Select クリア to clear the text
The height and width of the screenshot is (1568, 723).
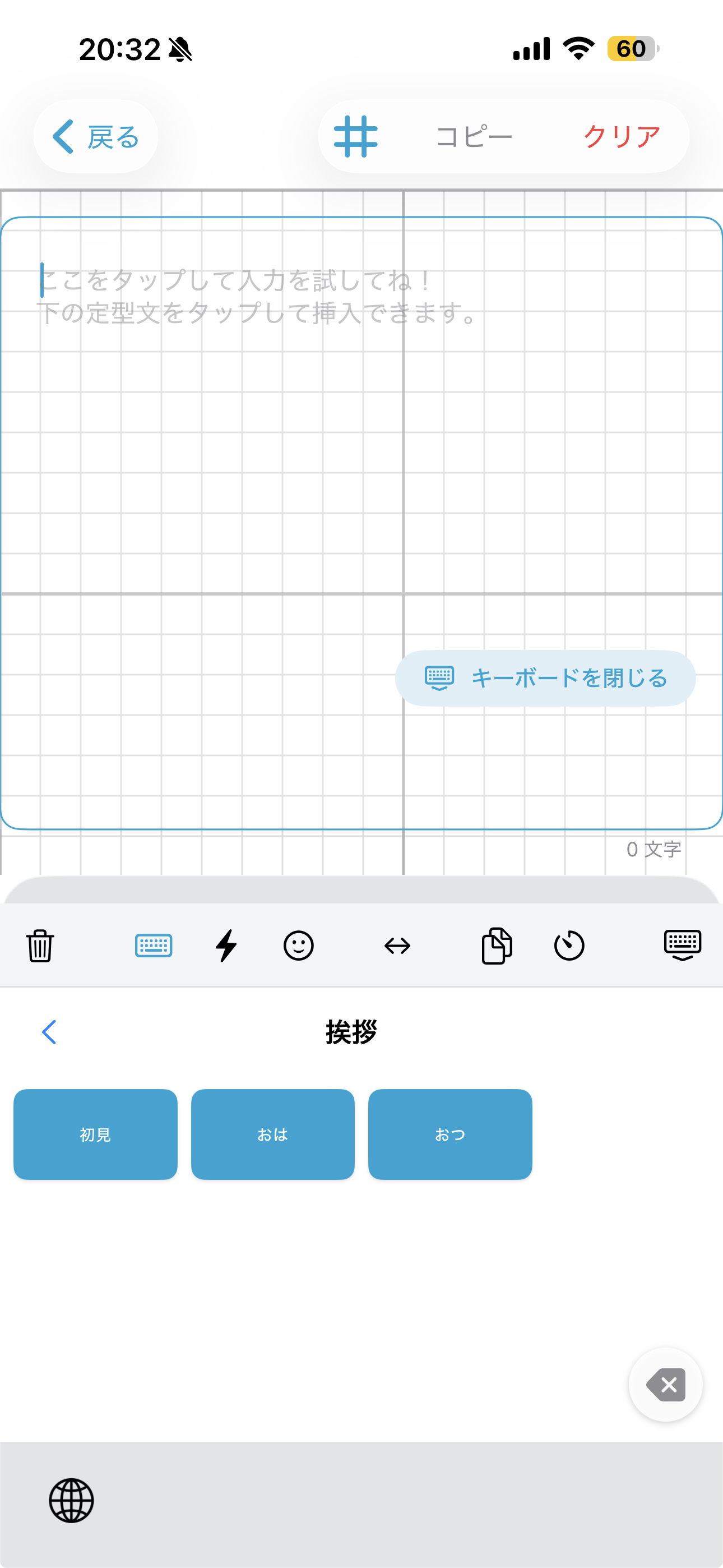[622, 135]
